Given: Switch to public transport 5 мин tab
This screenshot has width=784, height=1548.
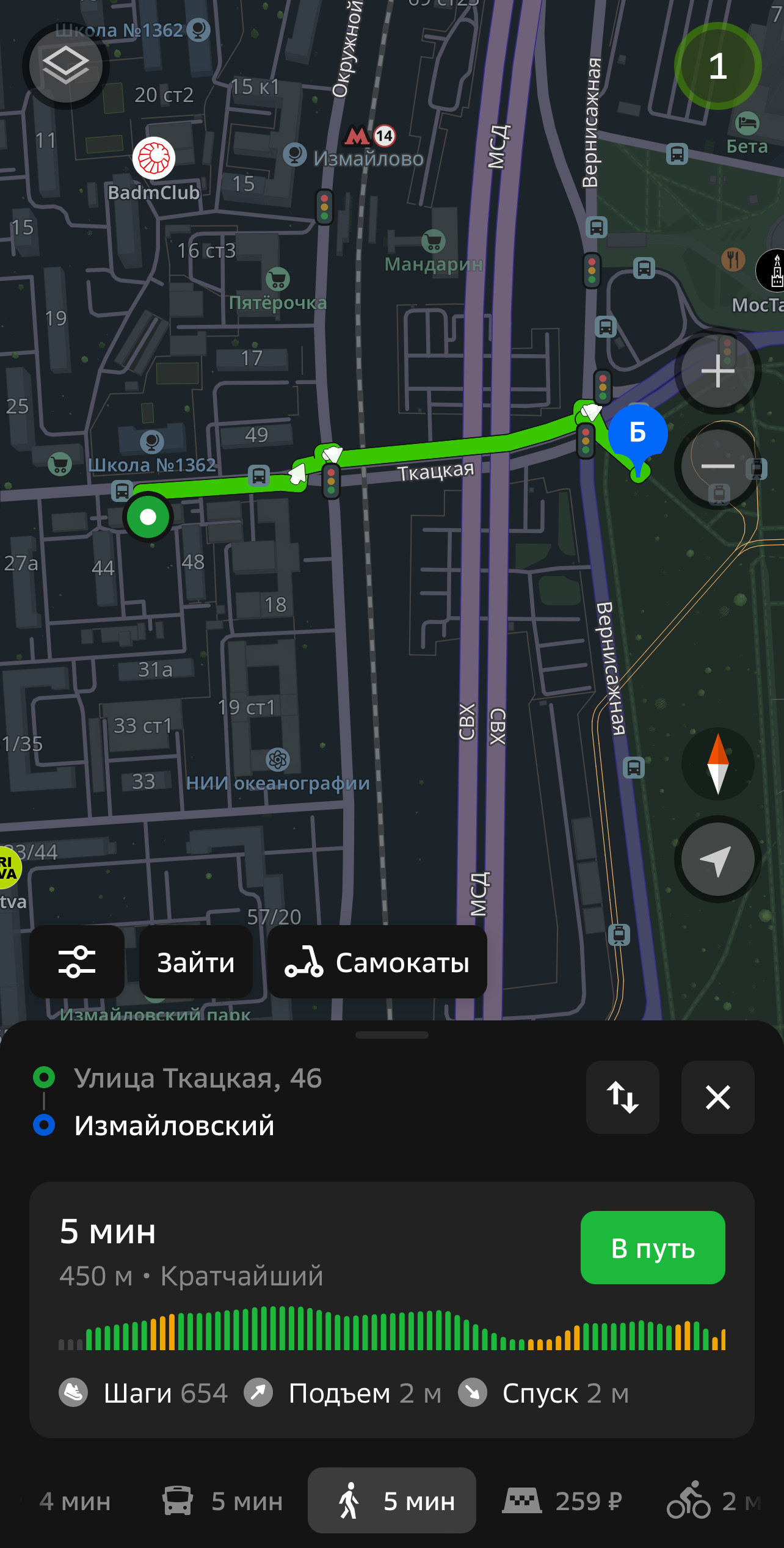Looking at the screenshot, I should point(223,1500).
